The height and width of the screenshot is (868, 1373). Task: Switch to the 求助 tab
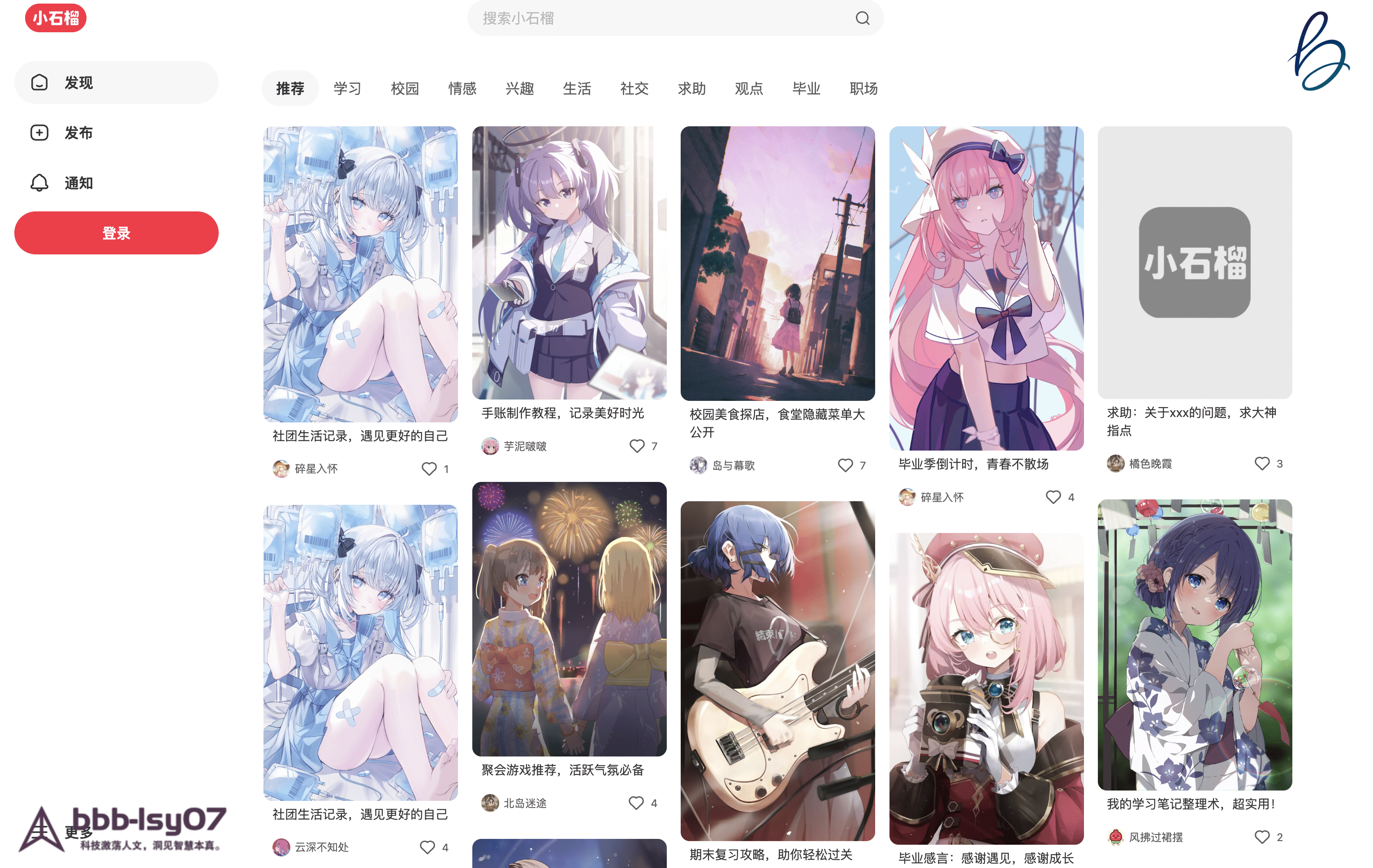pyautogui.click(x=691, y=88)
